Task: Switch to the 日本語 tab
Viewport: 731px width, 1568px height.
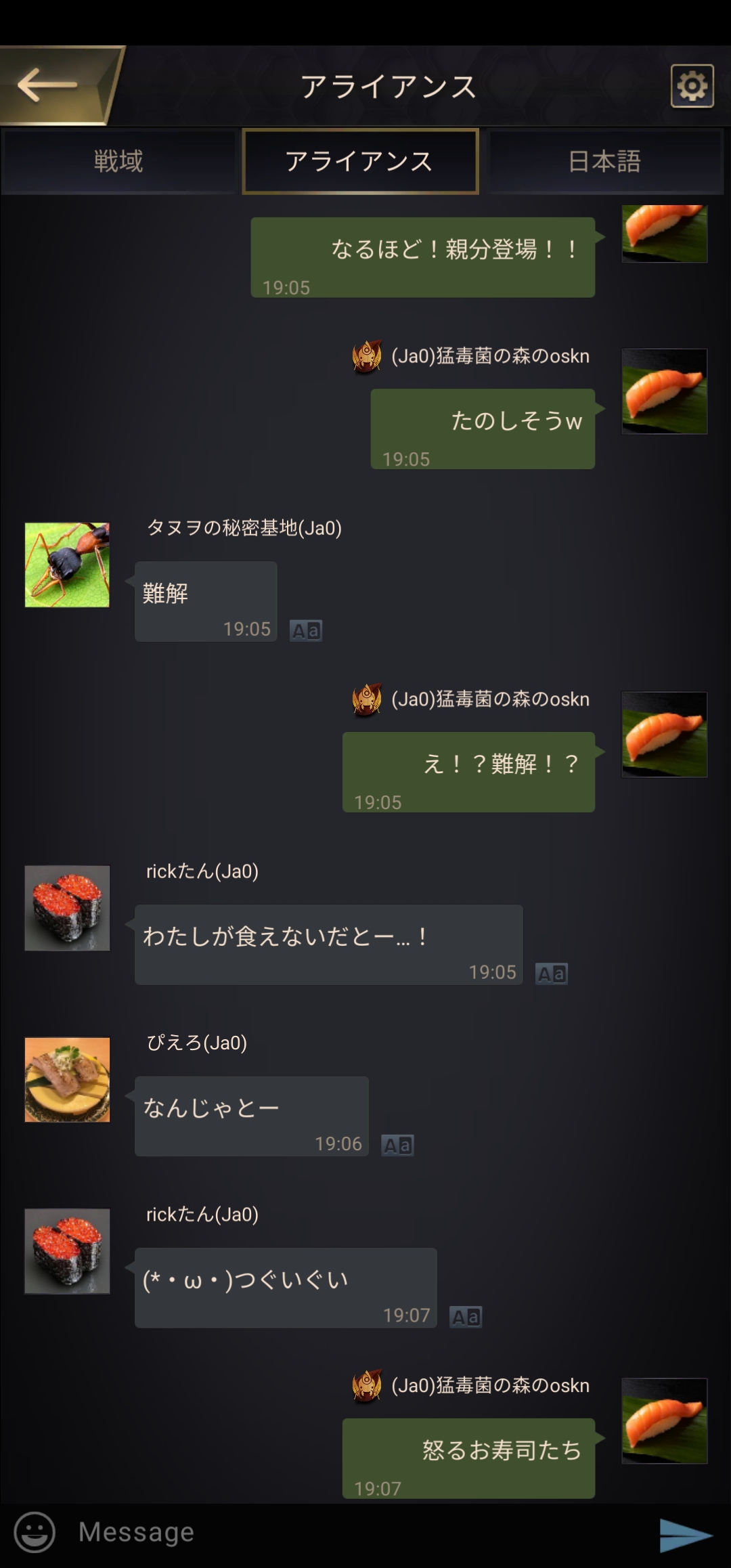Action: pyautogui.click(x=604, y=161)
